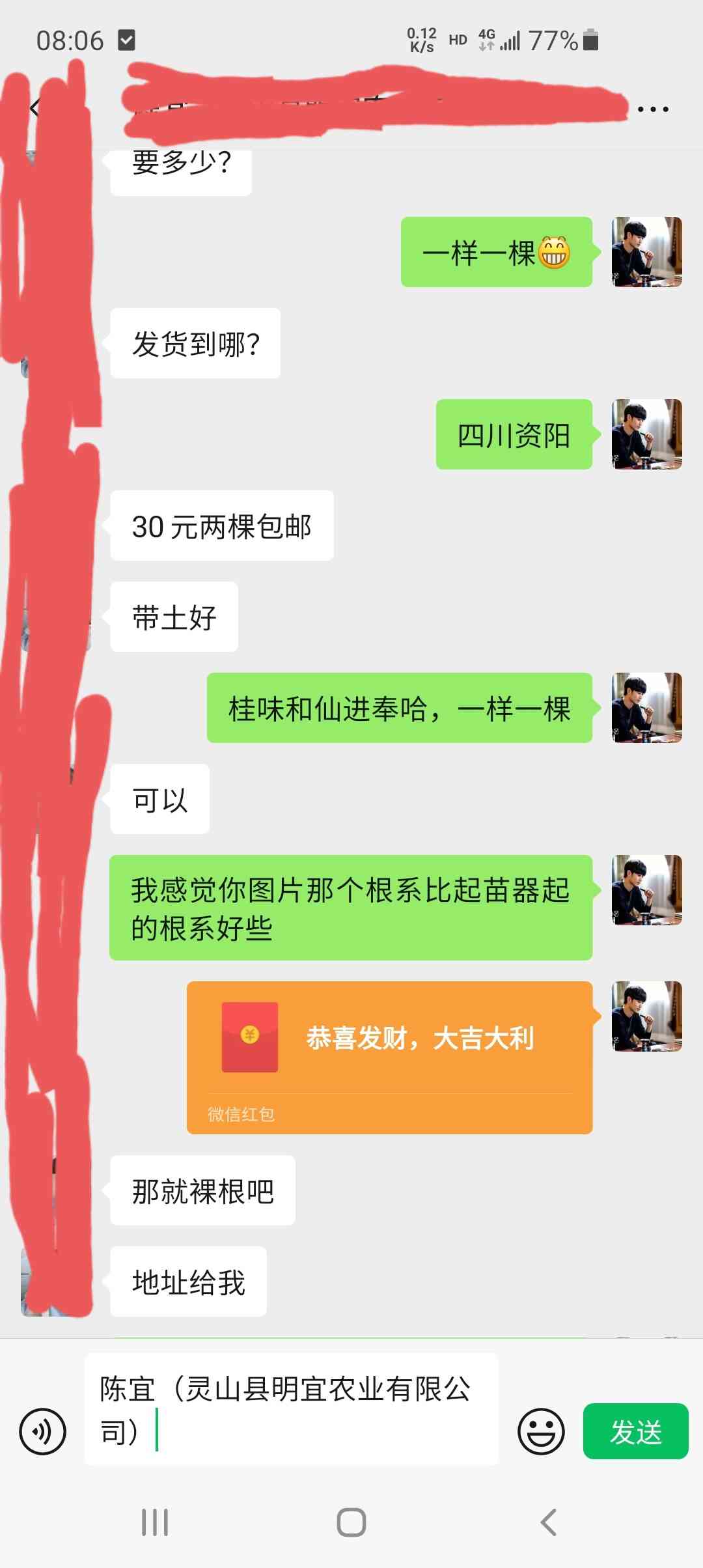
Task: Go back from this chat
Action: pyautogui.click(x=35, y=107)
